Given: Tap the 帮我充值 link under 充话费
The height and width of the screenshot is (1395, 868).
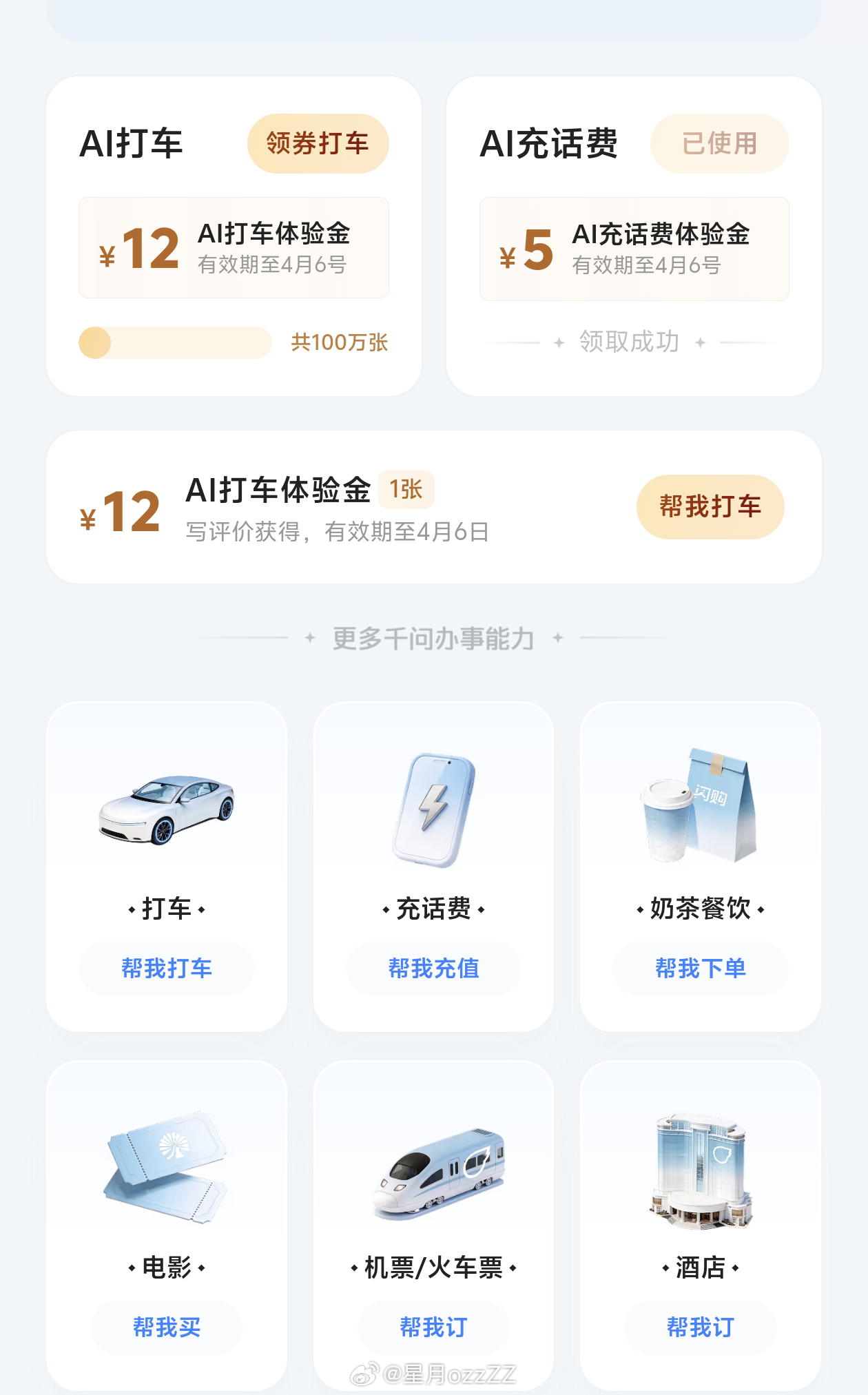Looking at the screenshot, I should (x=433, y=969).
